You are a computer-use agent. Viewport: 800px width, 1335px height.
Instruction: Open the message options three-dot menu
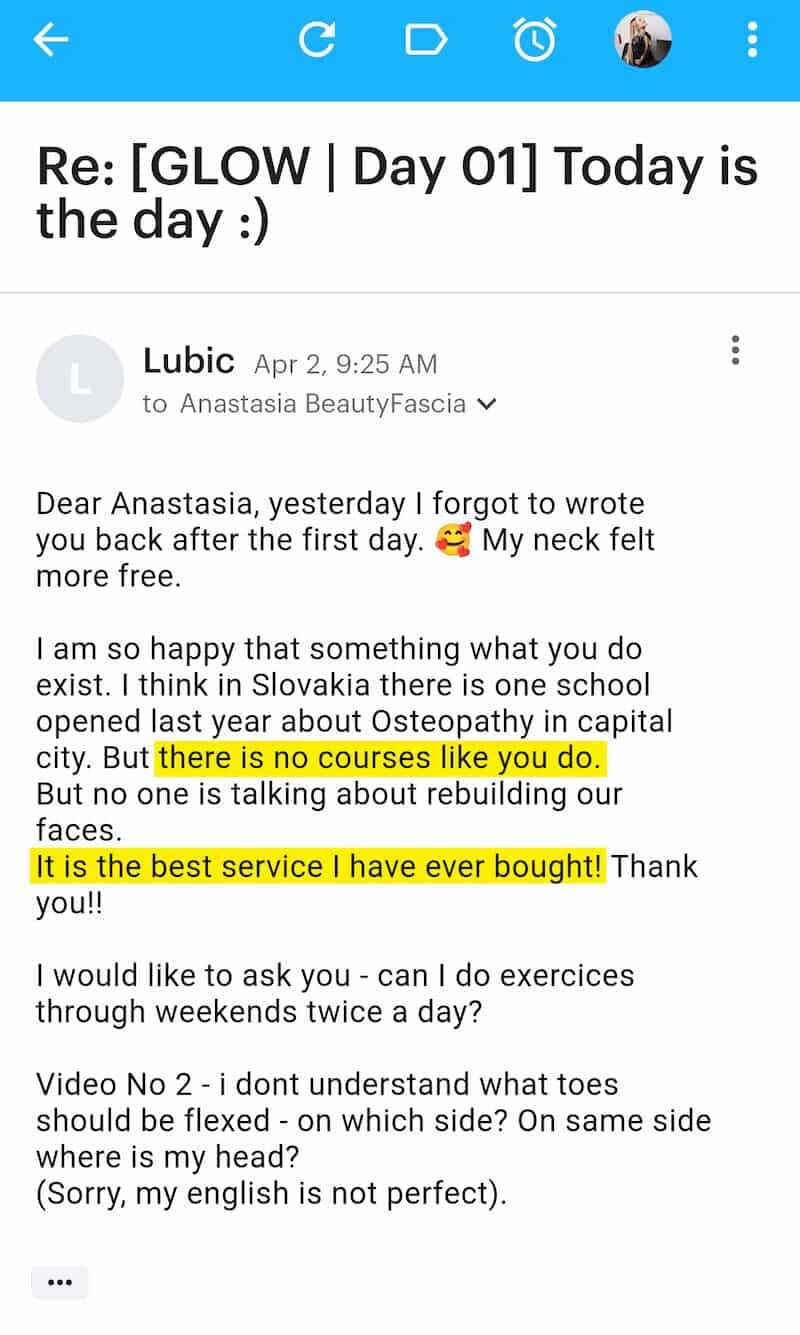735,350
